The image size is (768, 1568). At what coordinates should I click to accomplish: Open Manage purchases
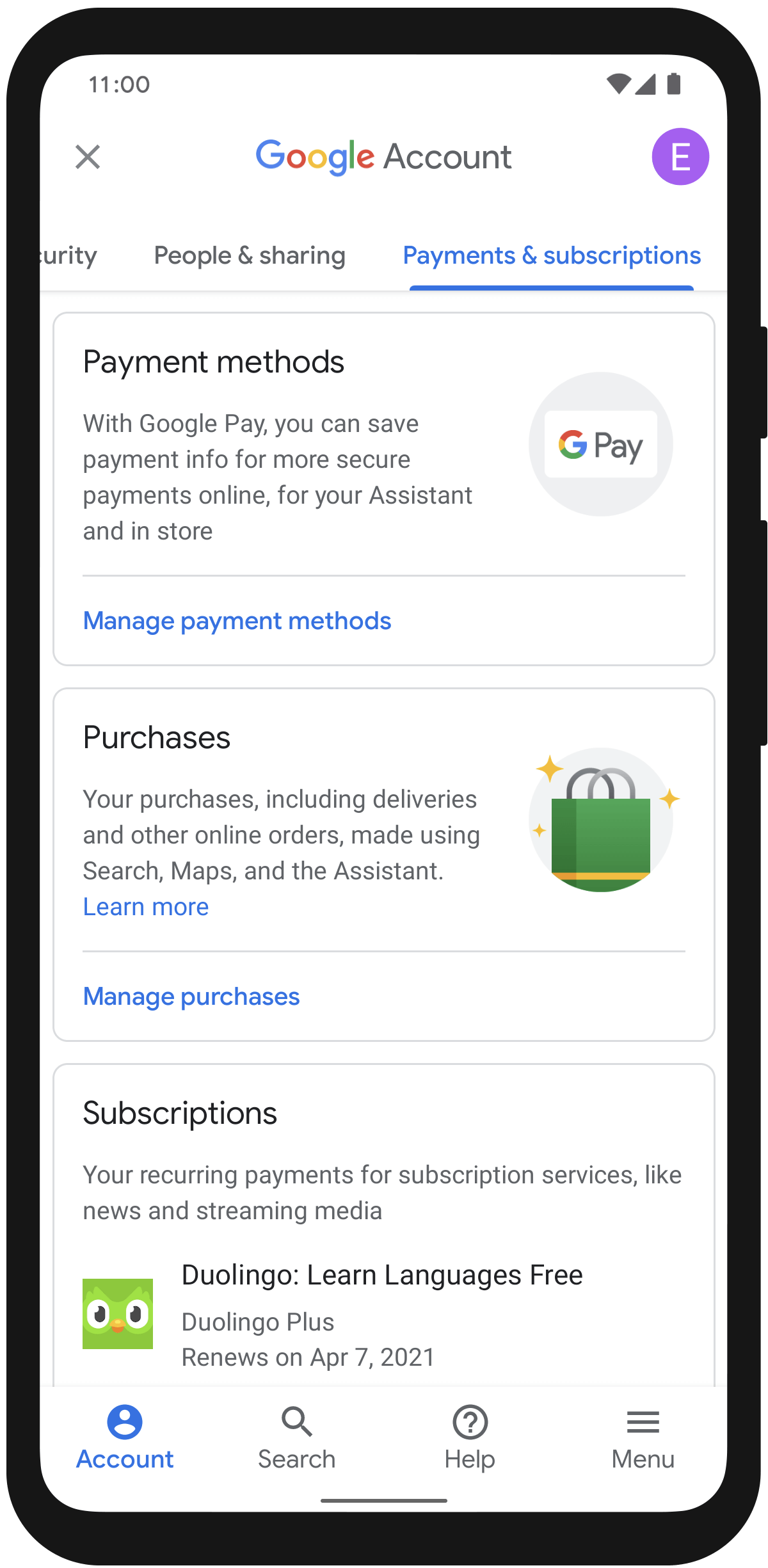pyautogui.click(x=191, y=996)
